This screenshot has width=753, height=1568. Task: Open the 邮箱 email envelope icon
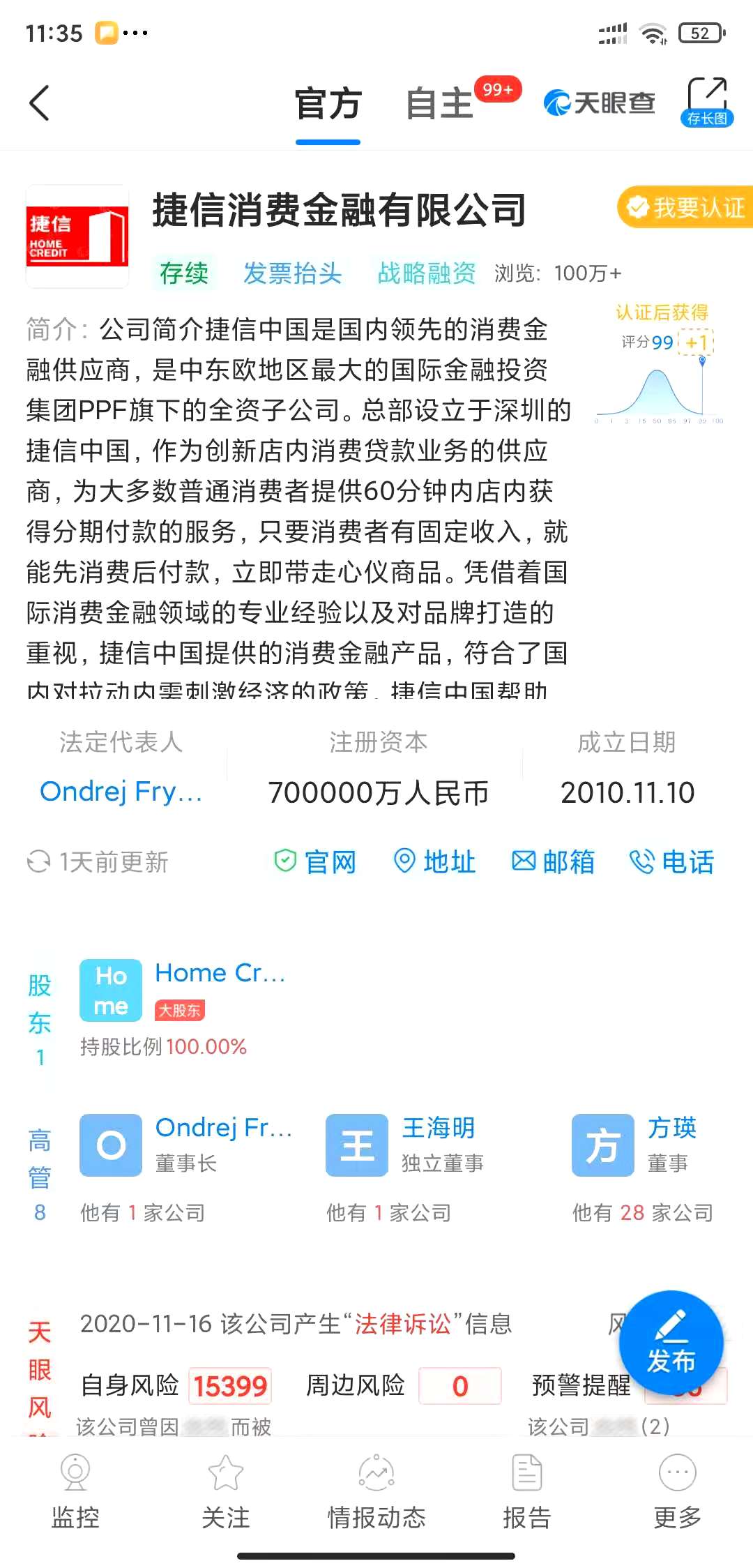click(x=525, y=863)
